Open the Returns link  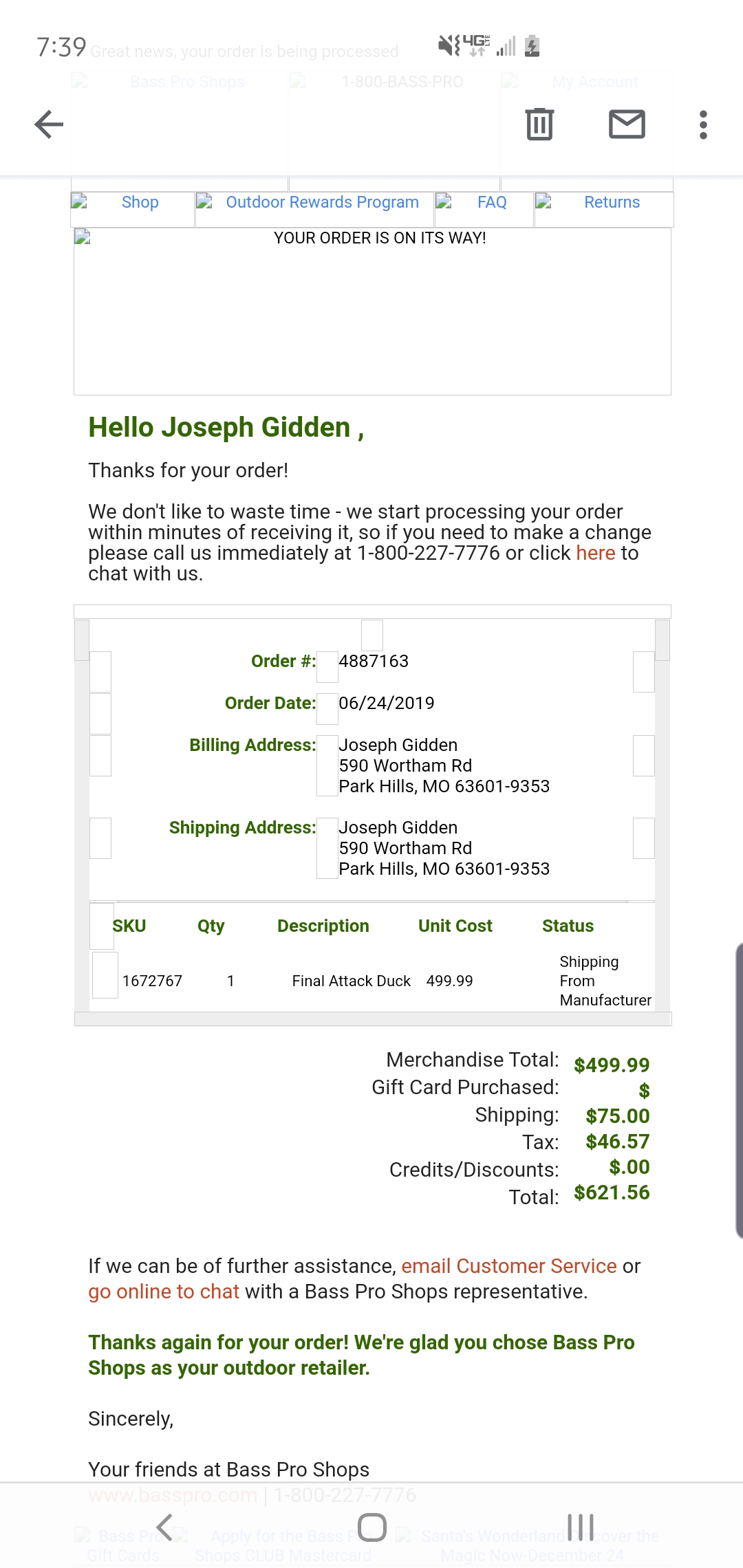click(612, 202)
